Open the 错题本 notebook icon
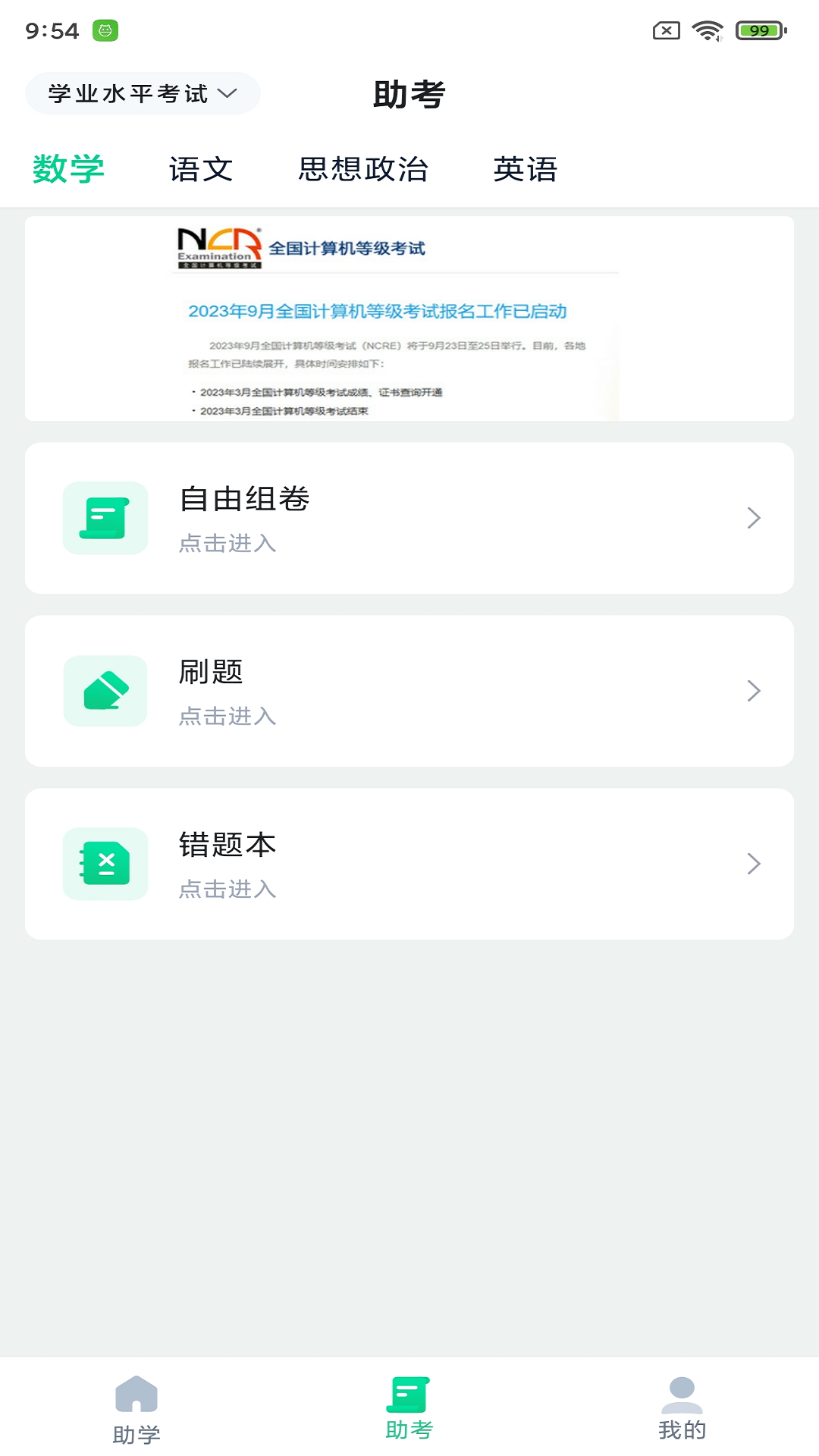 (x=105, y=864)
